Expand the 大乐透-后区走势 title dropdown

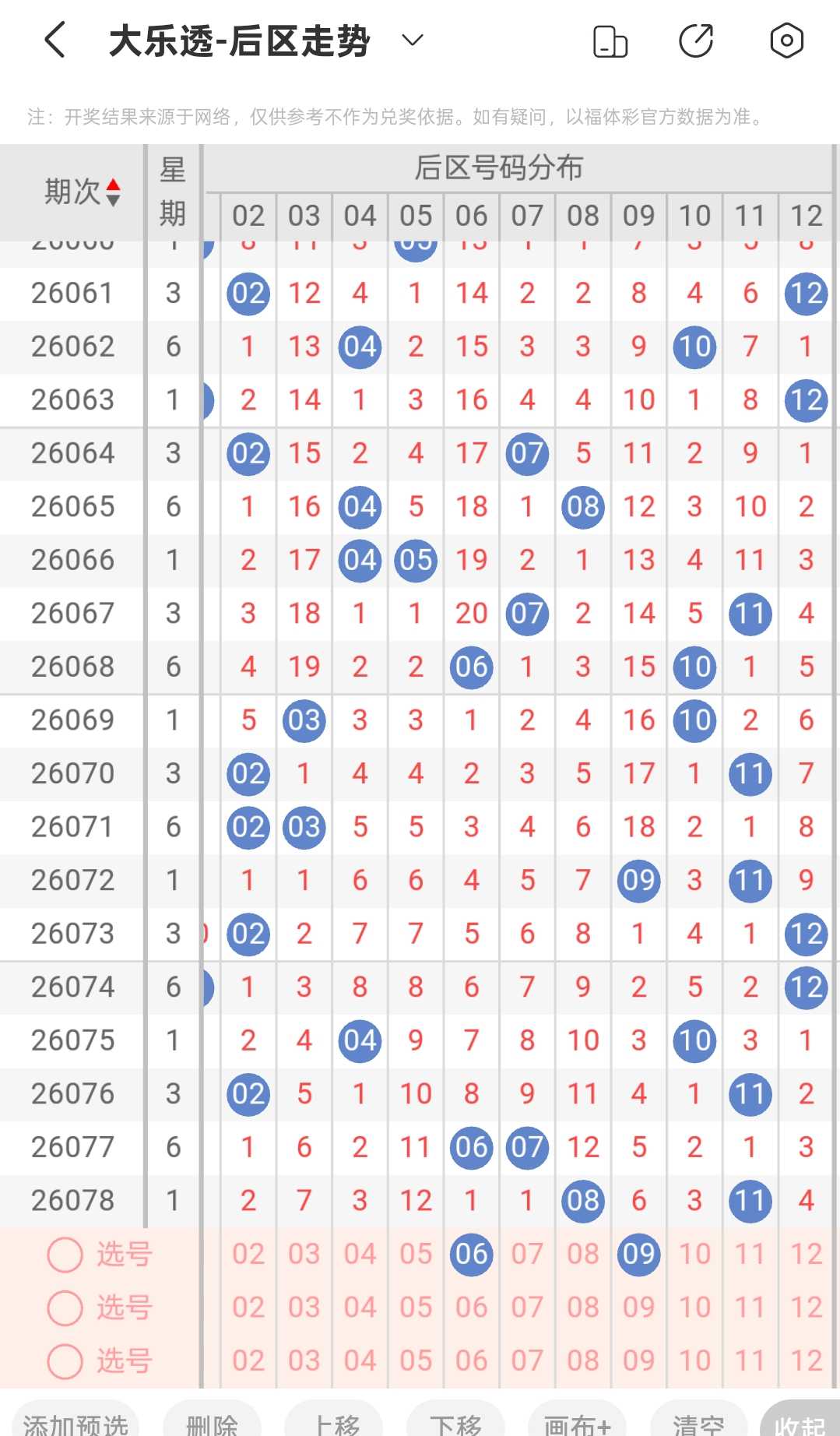point(413,40)
